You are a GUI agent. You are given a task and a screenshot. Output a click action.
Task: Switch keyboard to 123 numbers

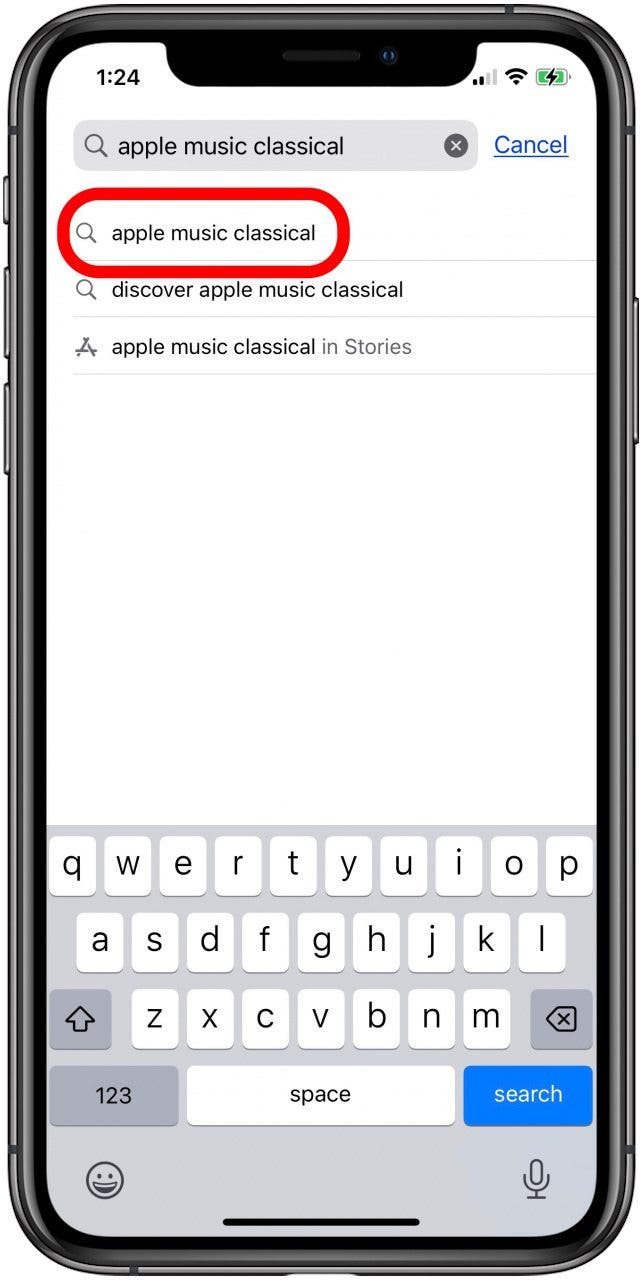point(113,1095)
